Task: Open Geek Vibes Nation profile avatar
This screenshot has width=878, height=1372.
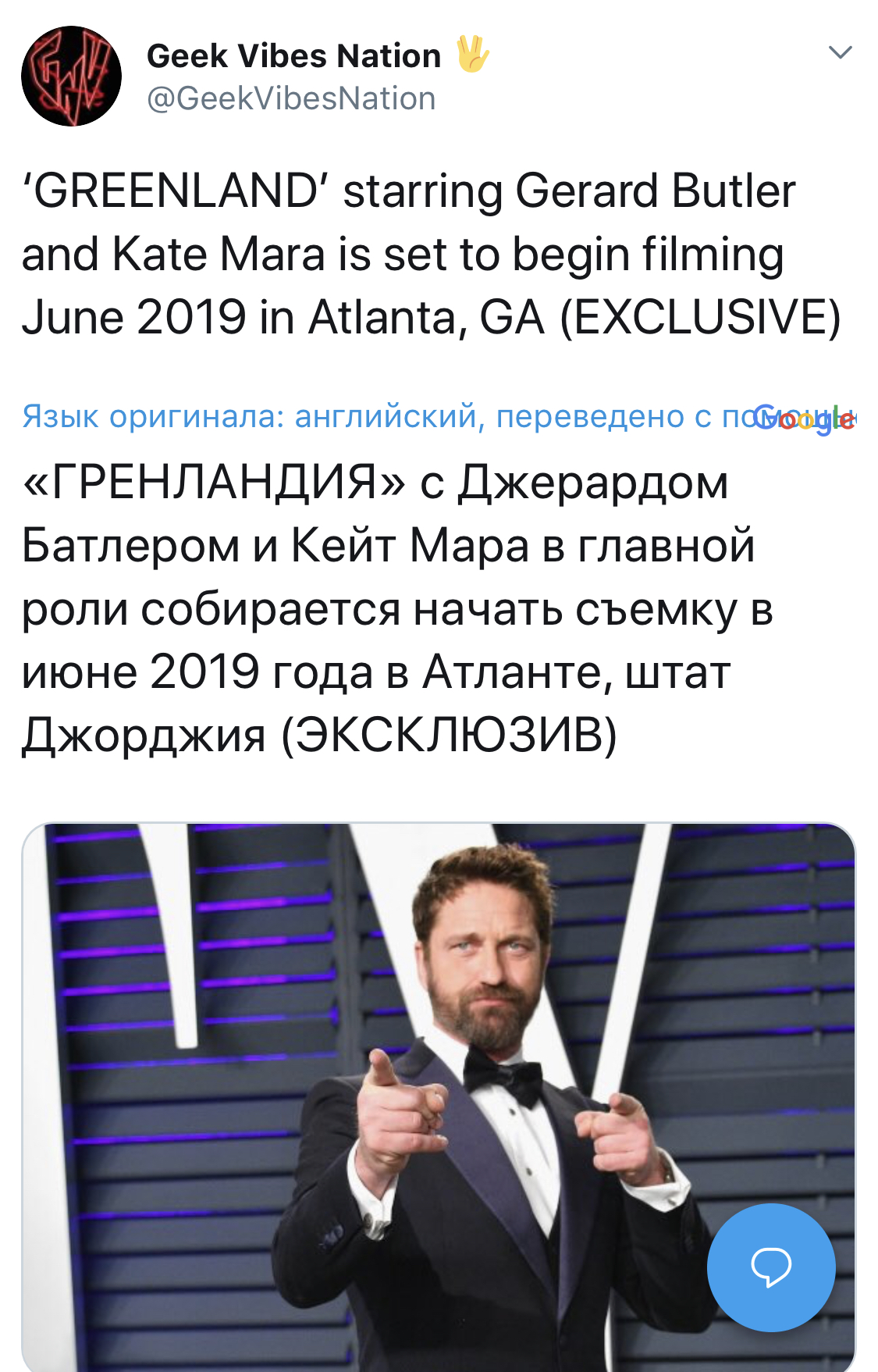Action: tap(71, 76)
